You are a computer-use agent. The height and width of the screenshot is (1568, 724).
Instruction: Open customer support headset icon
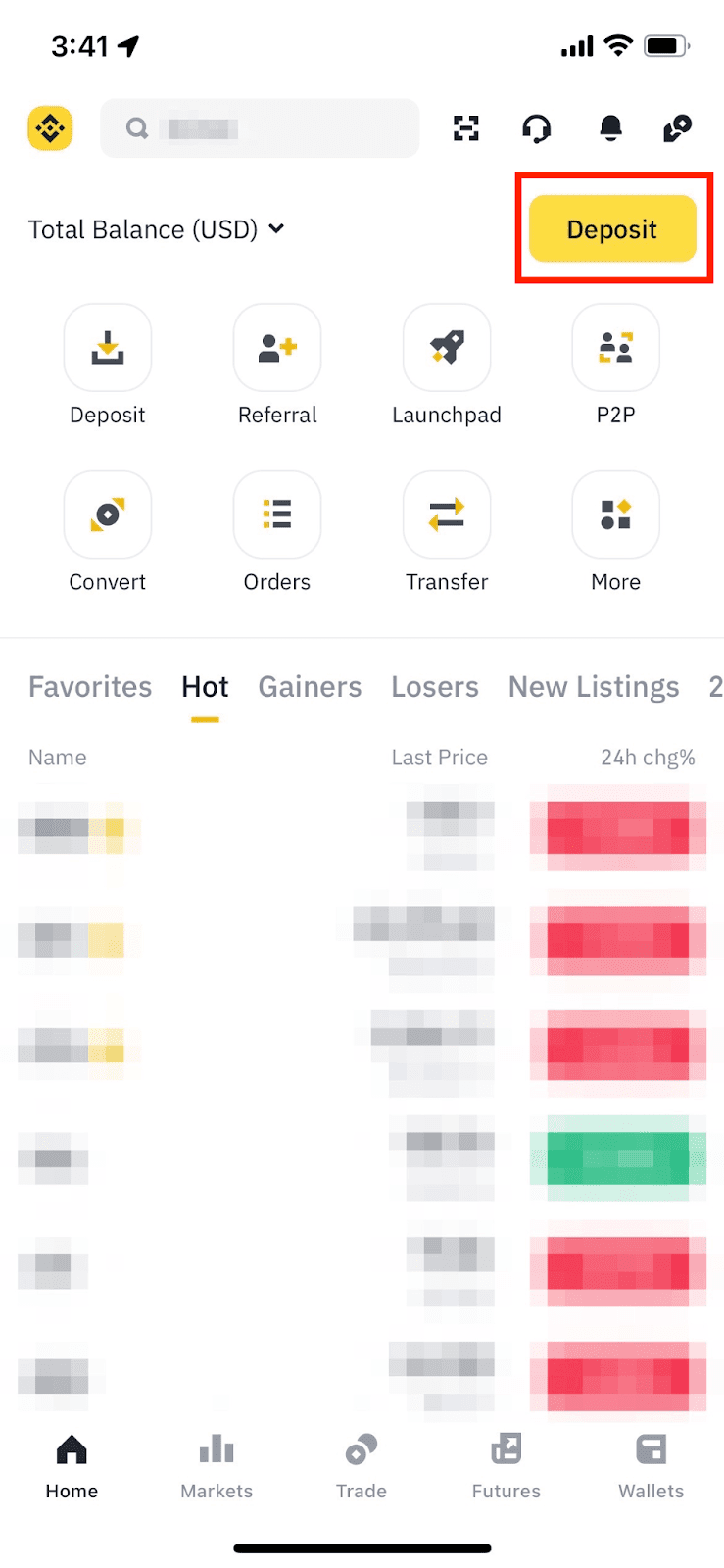(x=538, y=128)
